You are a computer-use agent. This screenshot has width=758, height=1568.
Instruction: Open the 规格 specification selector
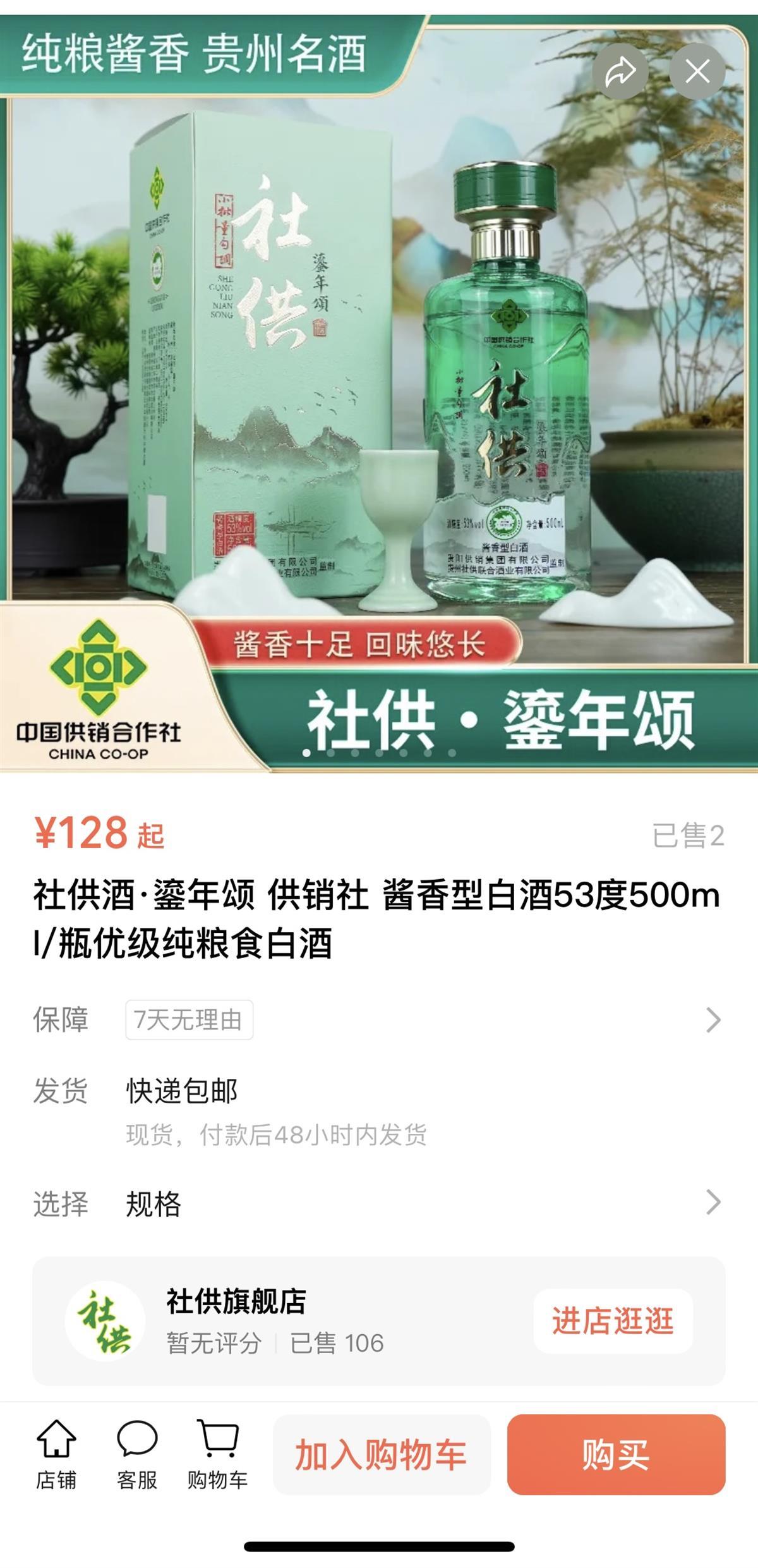coord(379,1203)
